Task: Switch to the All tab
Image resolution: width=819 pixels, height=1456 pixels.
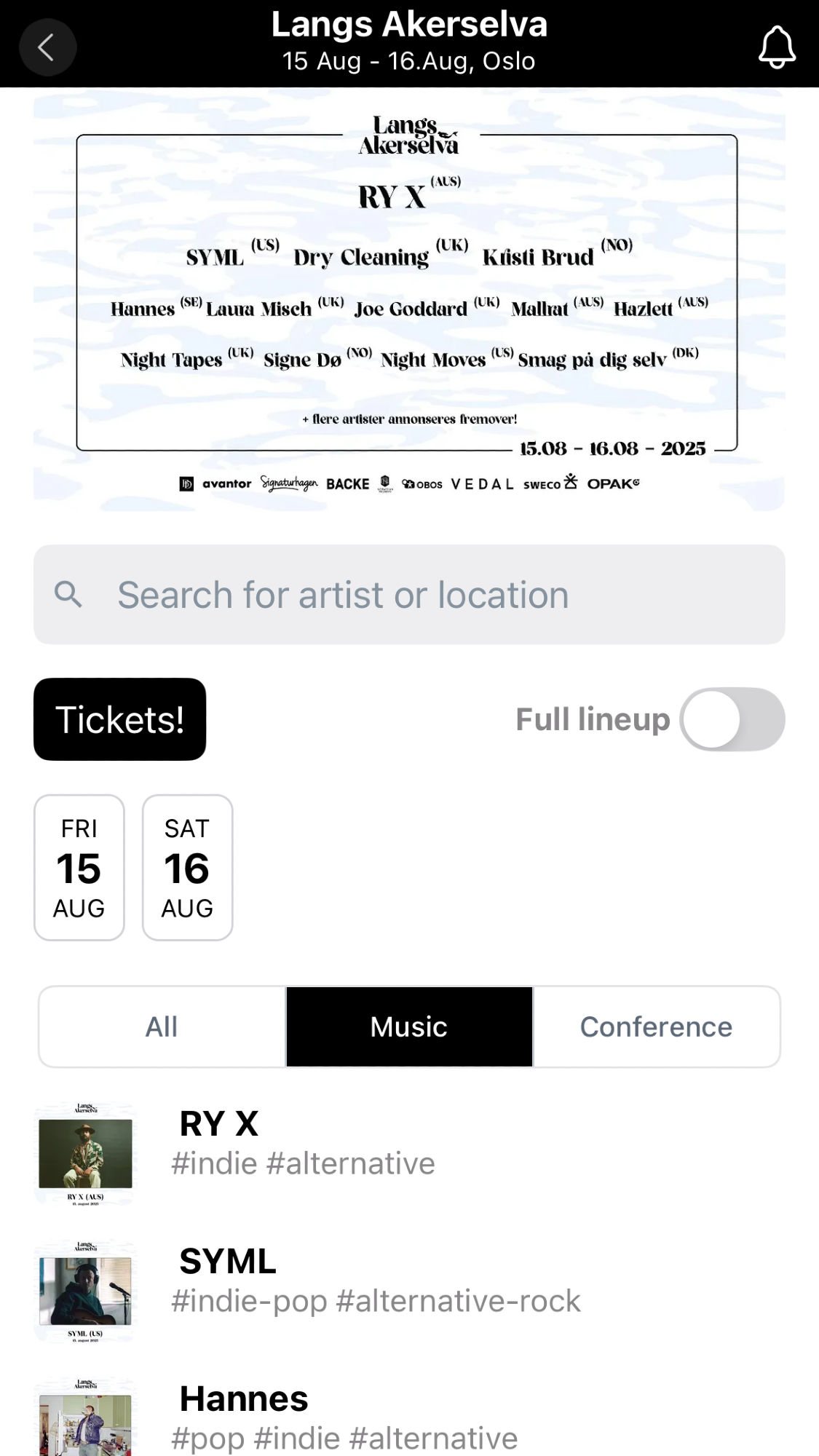Action: (162, 1026)
